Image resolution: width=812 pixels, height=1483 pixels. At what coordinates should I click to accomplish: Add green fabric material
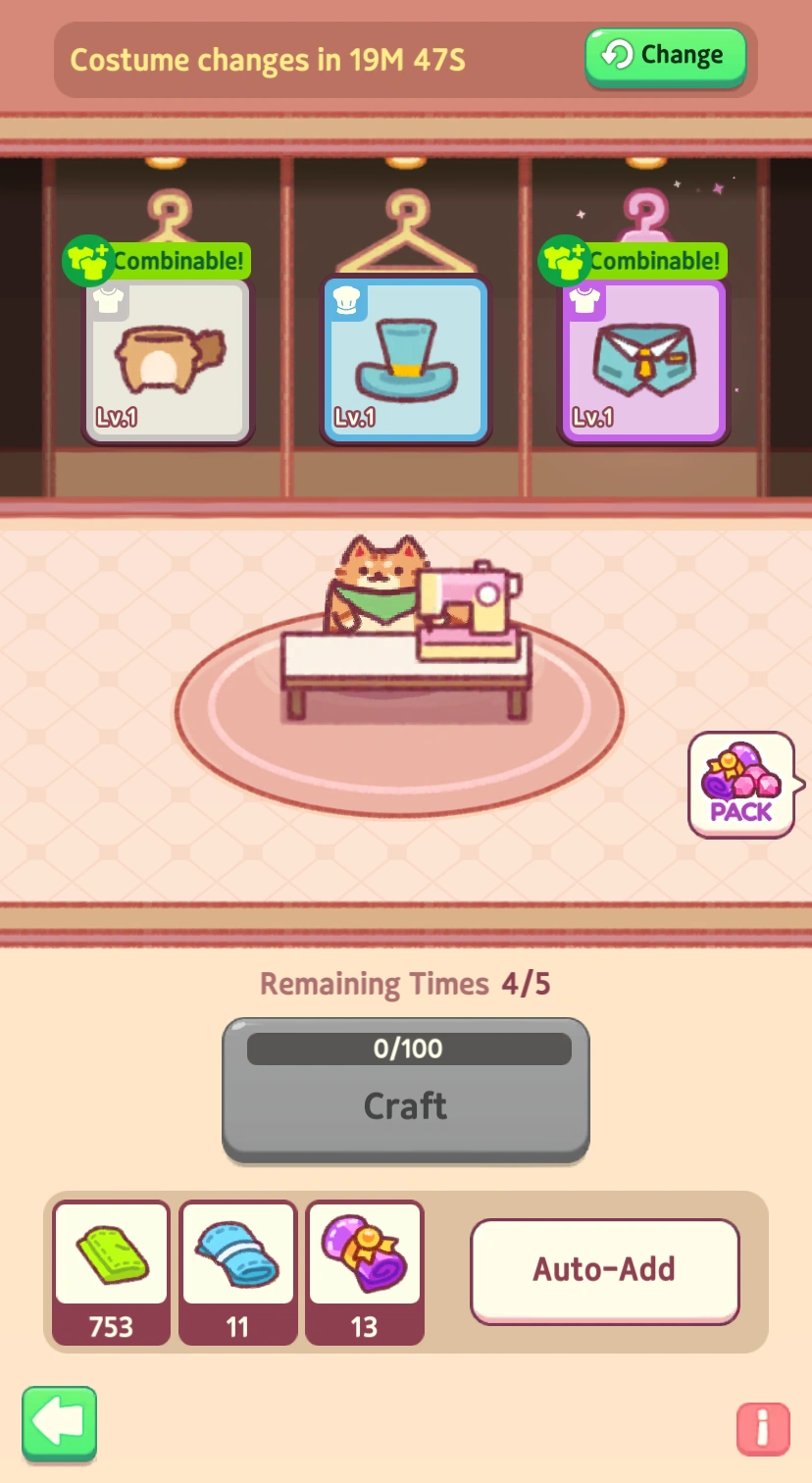click(x=111, y=1271)
